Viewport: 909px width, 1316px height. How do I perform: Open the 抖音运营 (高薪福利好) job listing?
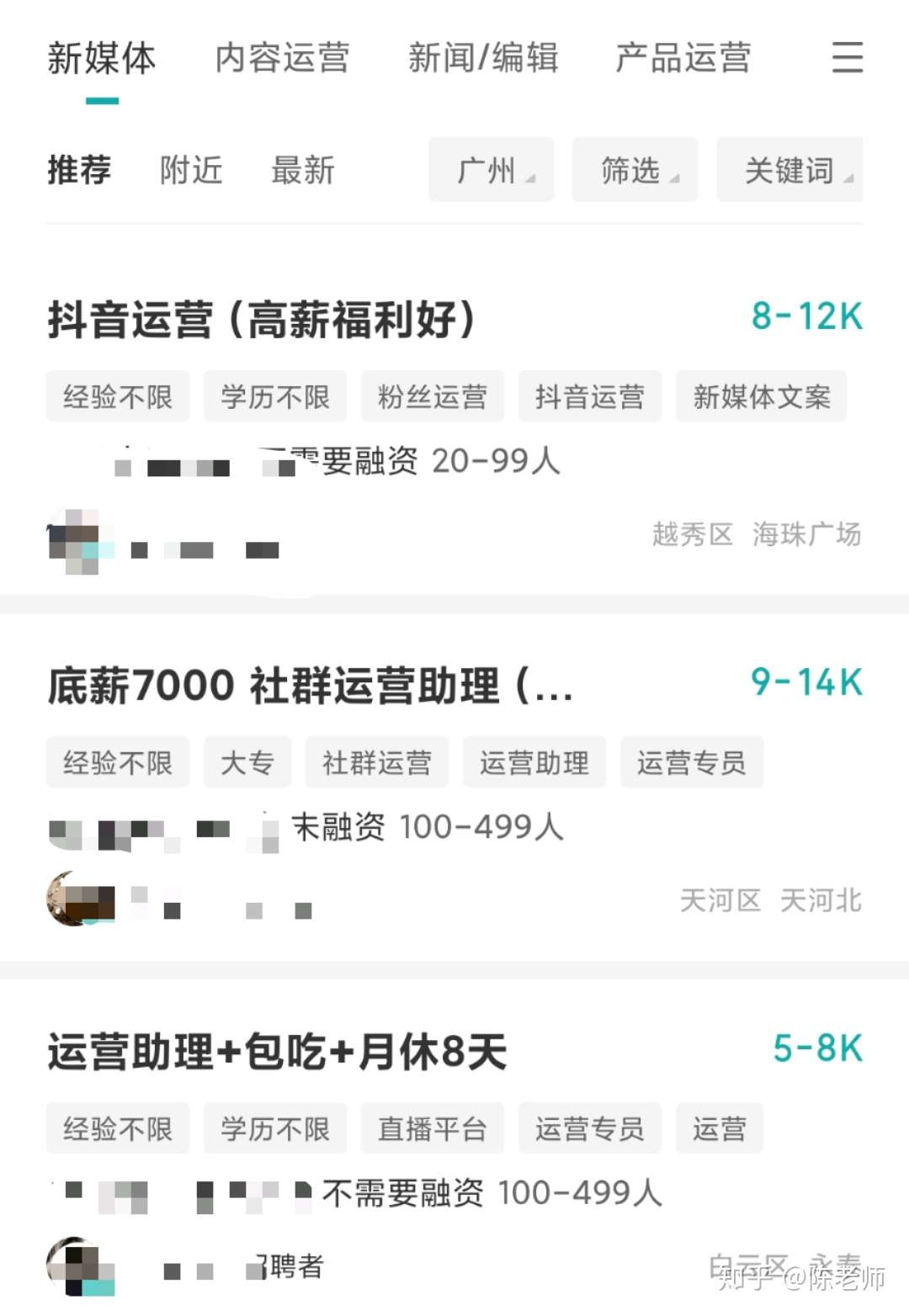tap(262, 320)
